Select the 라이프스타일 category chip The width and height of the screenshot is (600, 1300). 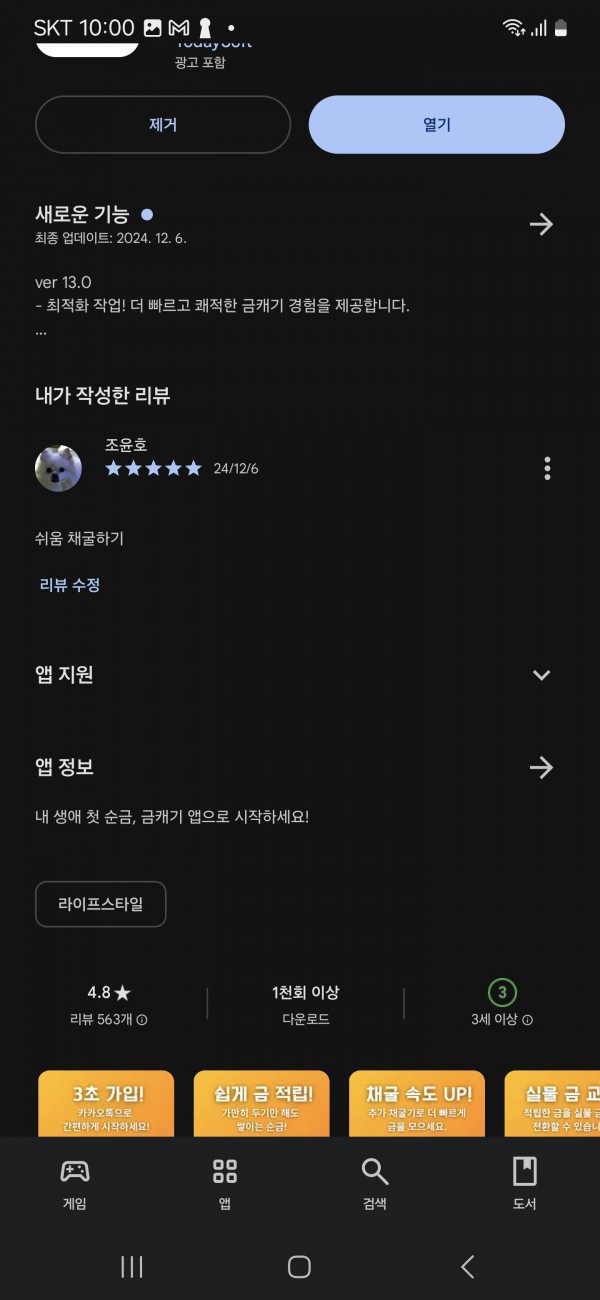coord(100,904)
